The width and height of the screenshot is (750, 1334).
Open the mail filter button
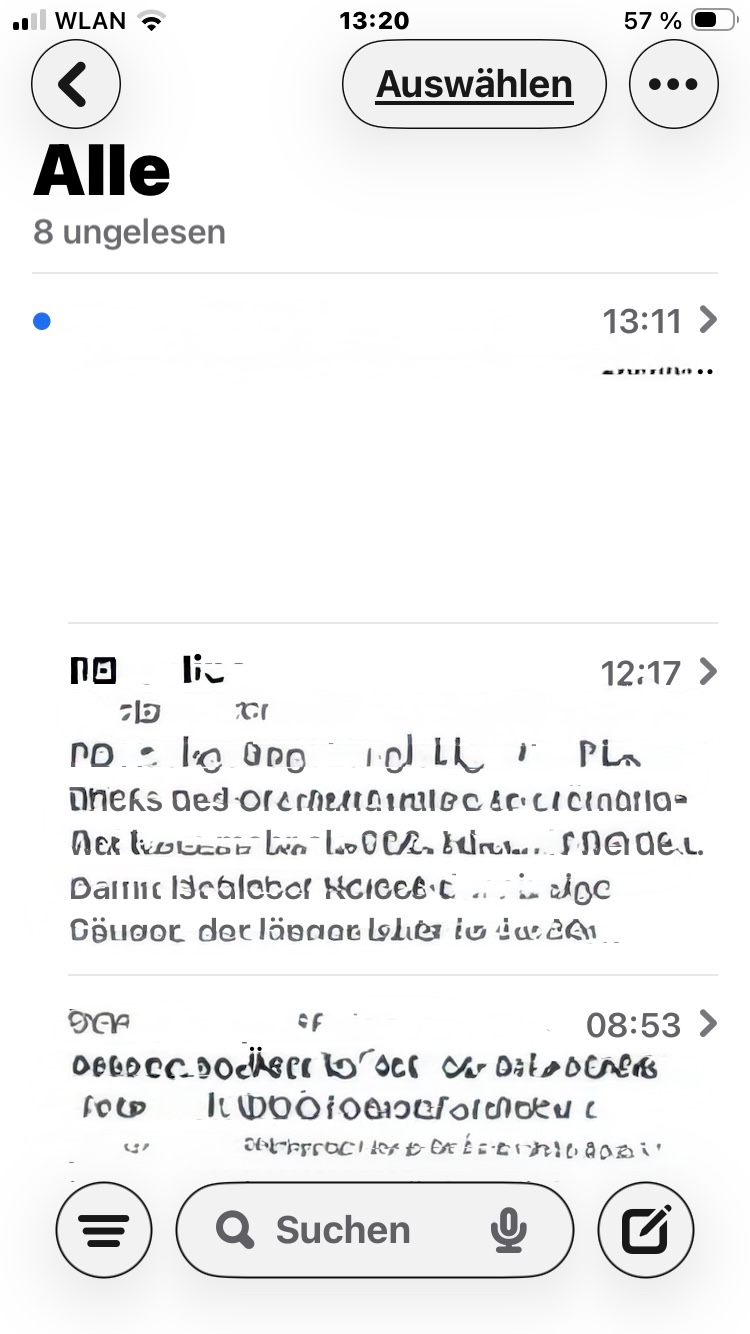point(104,1230)
